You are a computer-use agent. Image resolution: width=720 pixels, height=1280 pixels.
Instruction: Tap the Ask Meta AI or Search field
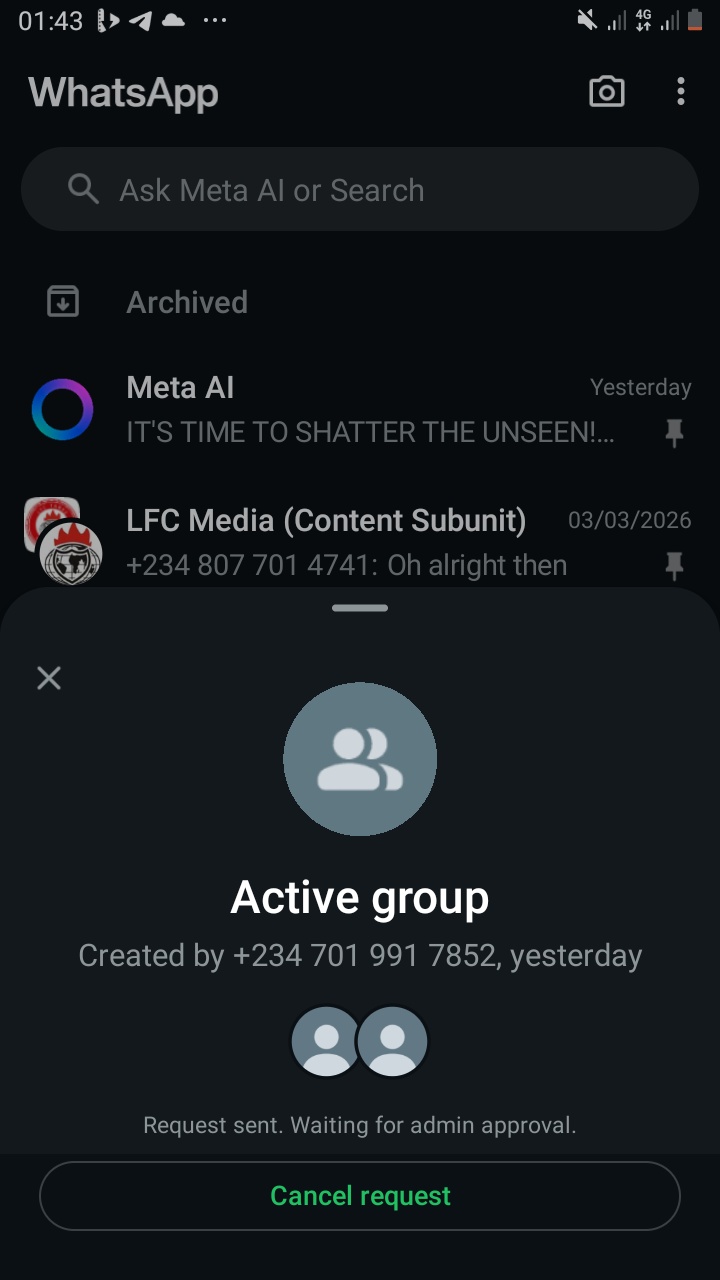pos(360,190)
